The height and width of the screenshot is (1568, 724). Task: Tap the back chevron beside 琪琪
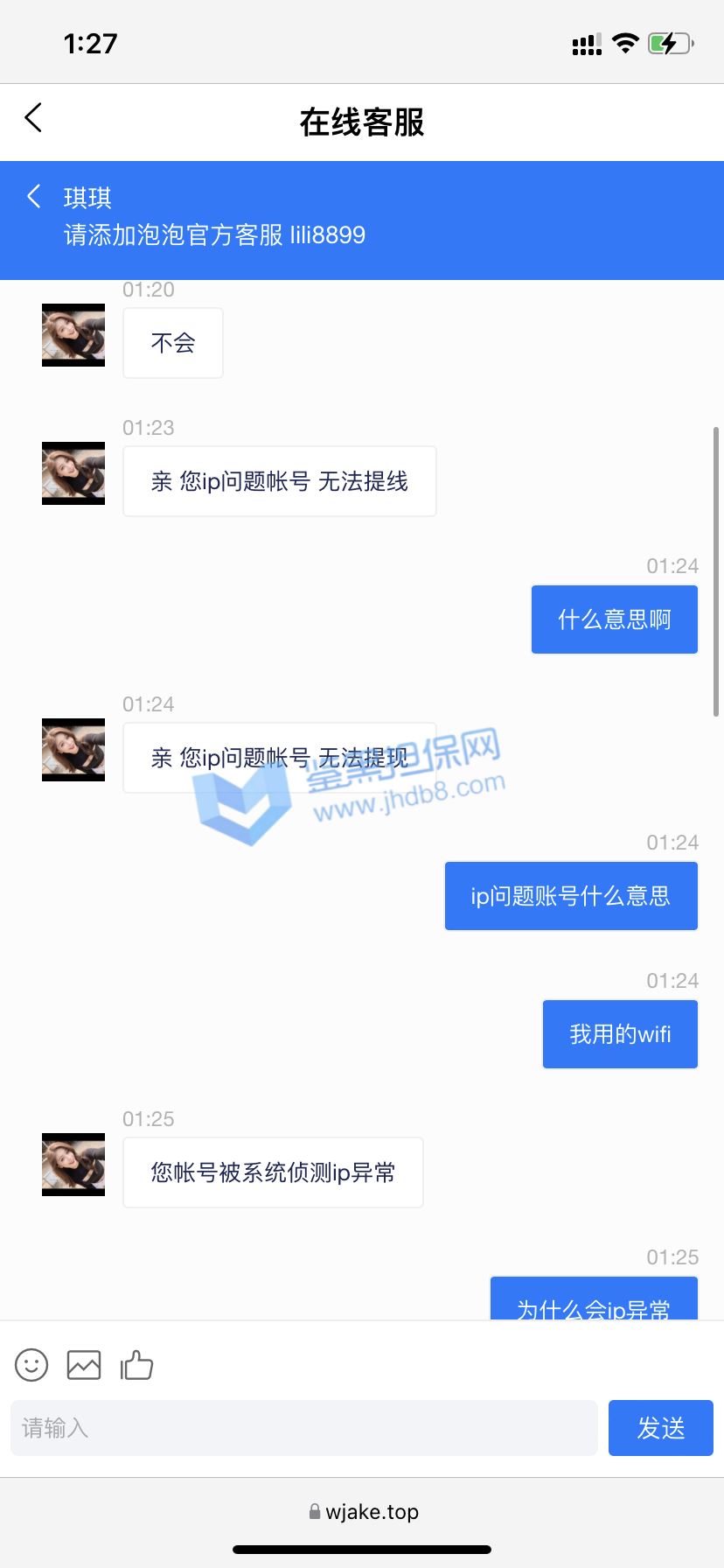34,196
